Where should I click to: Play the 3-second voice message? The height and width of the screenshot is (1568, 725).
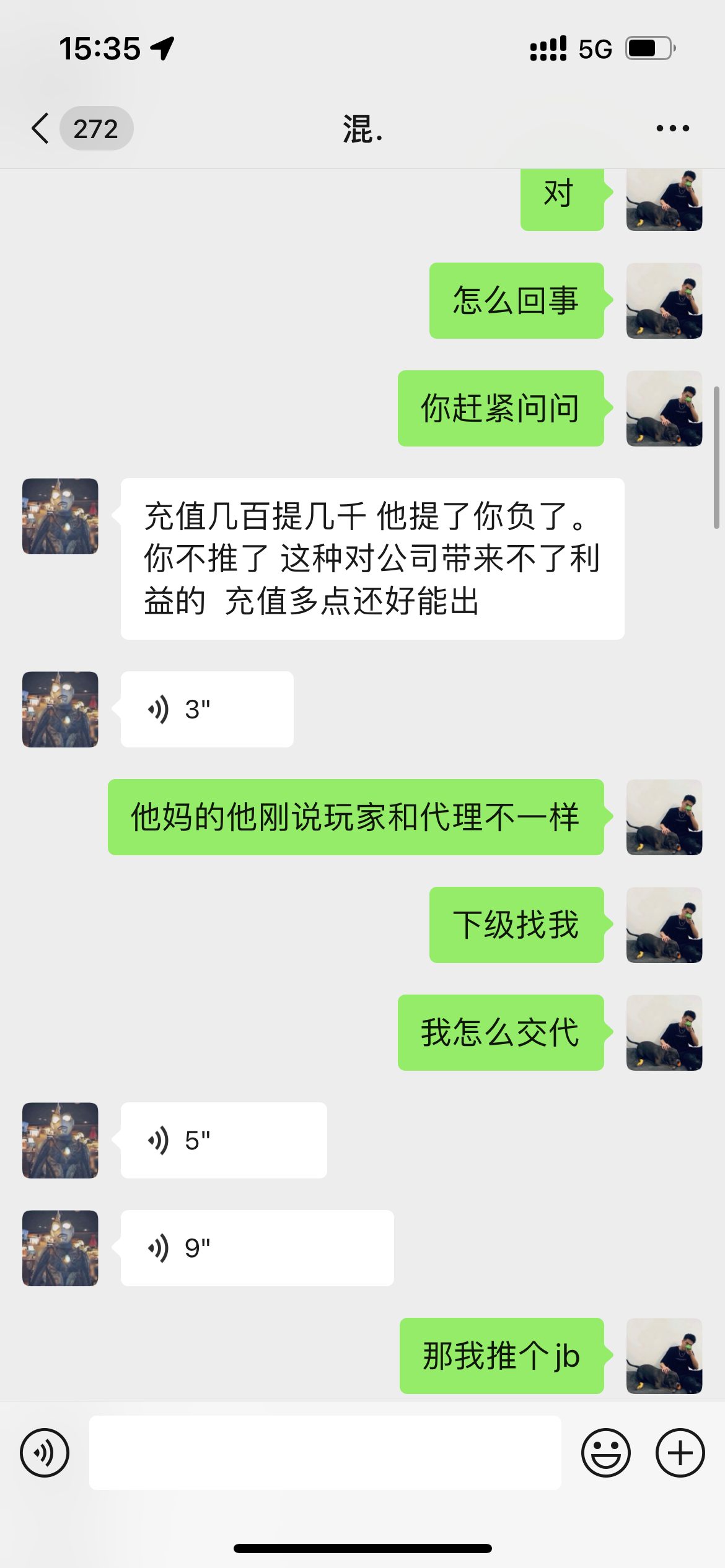206,709
